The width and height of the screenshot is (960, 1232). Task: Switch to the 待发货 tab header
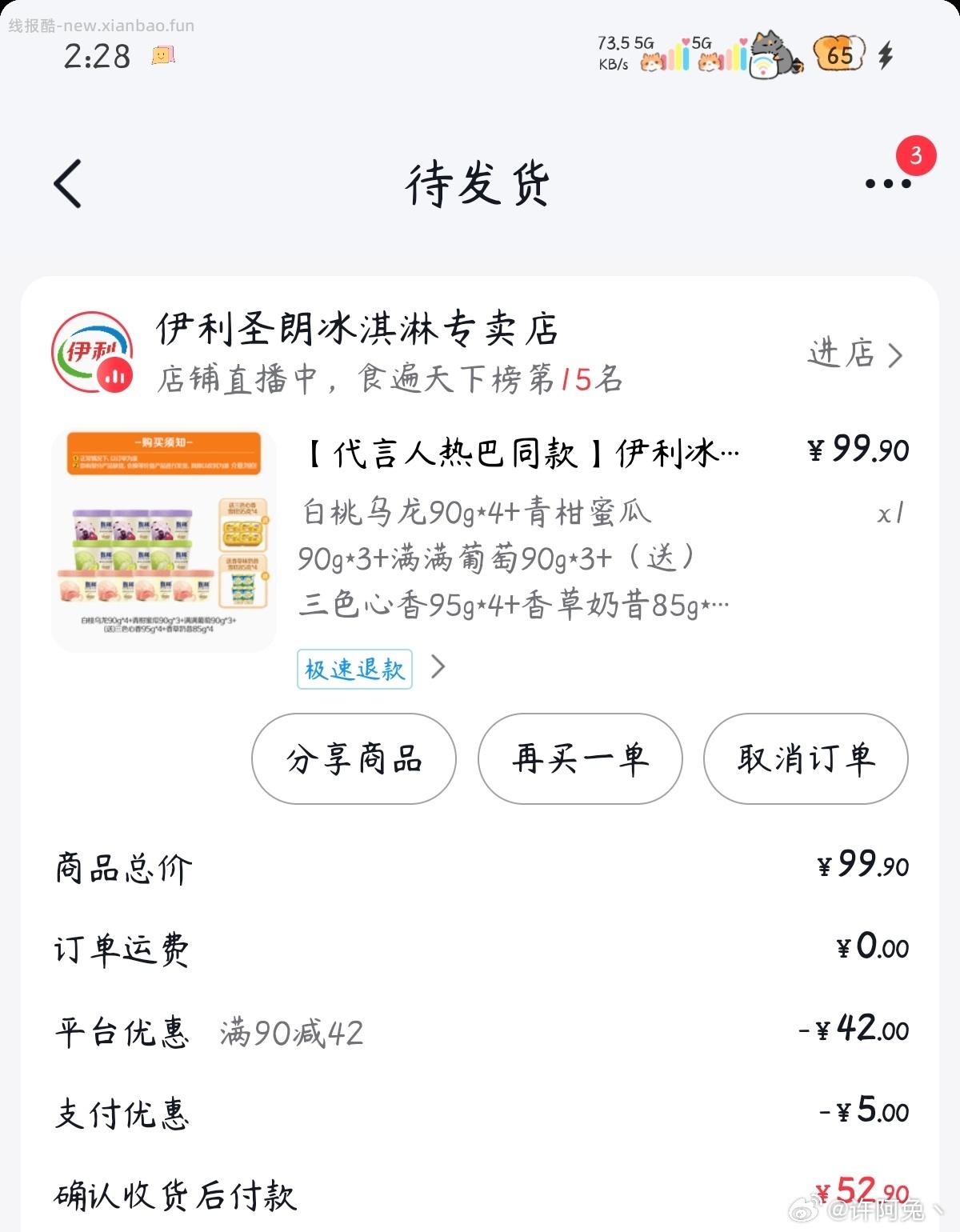coord(478,182)
